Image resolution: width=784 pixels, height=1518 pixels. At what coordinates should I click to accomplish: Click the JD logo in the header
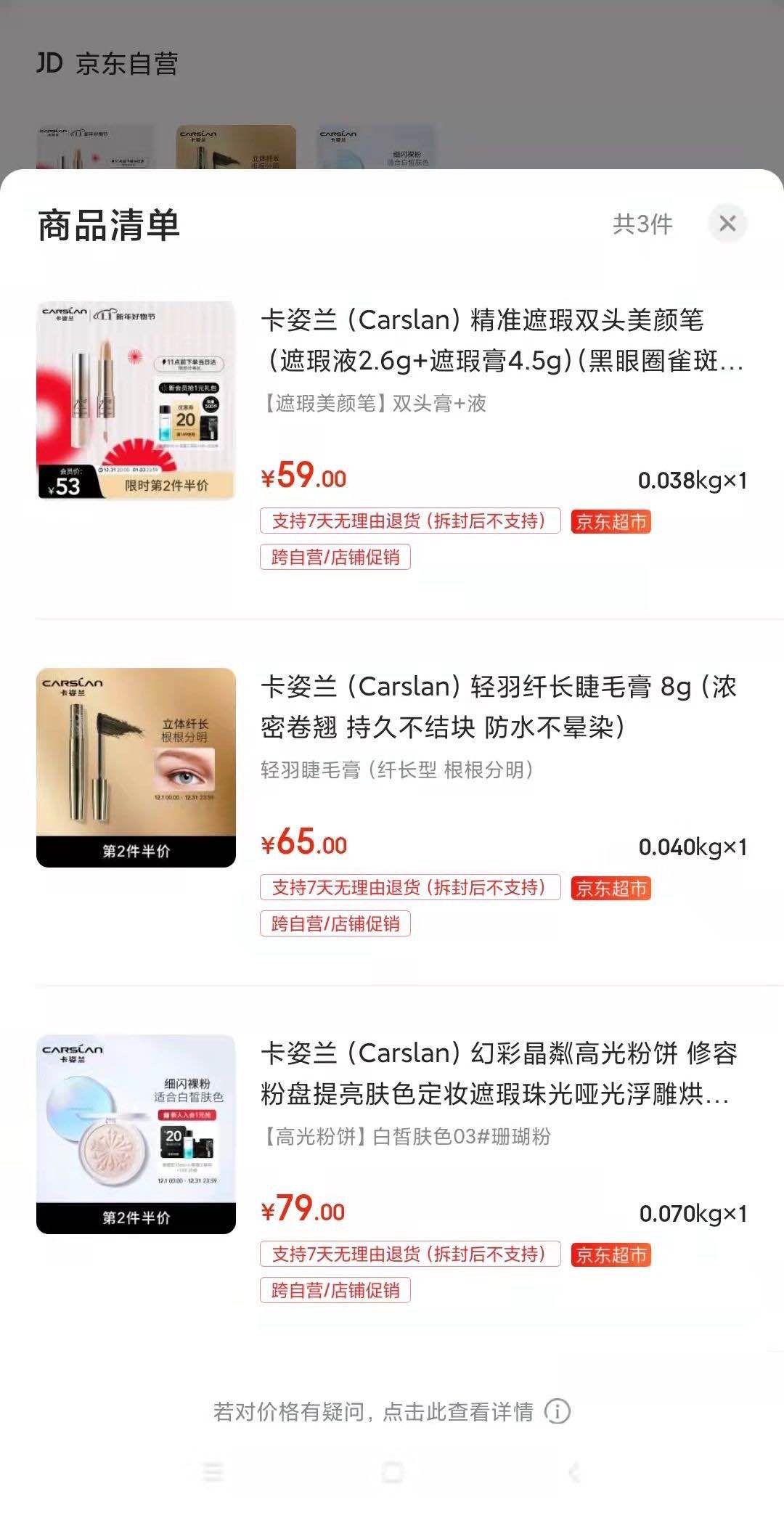coord(48,65)
